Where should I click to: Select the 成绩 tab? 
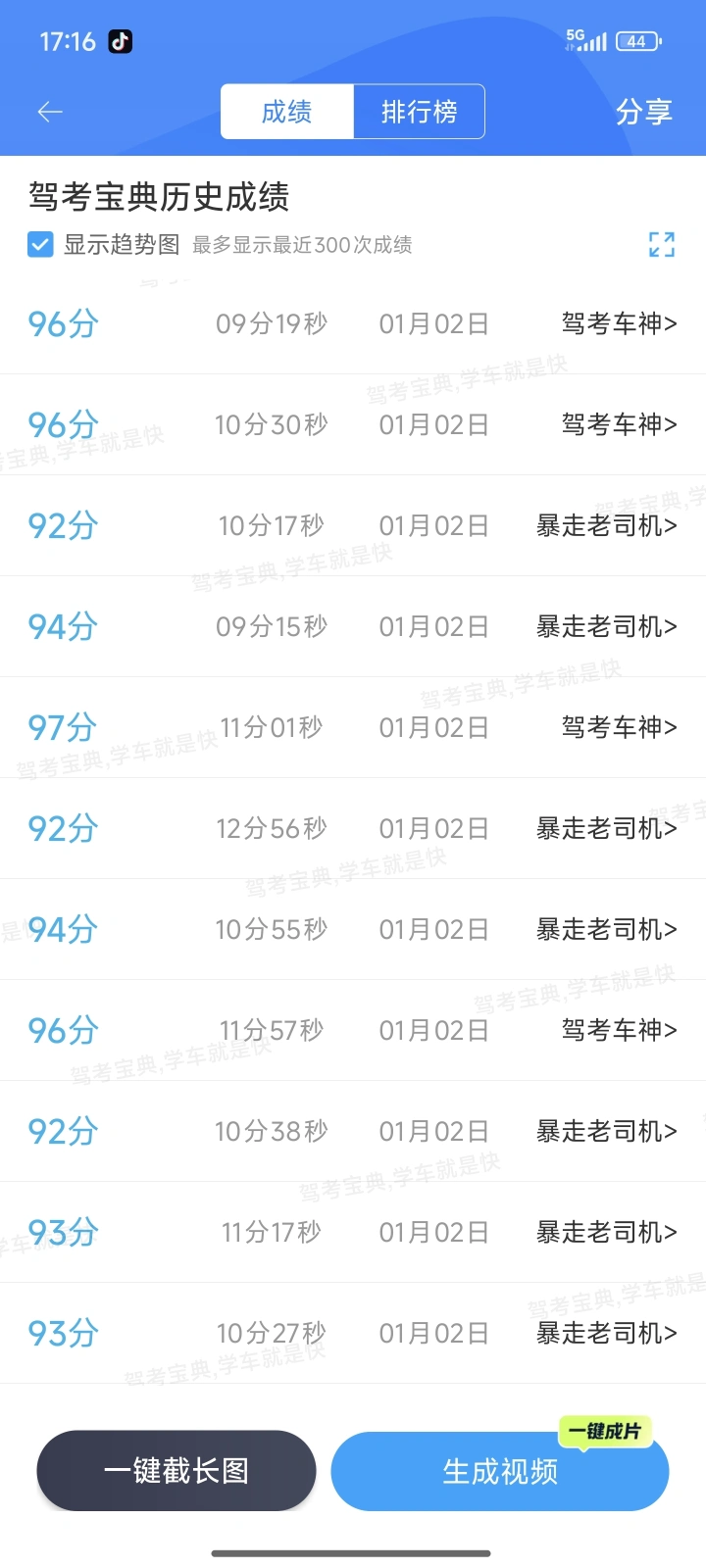click(286, 112)
